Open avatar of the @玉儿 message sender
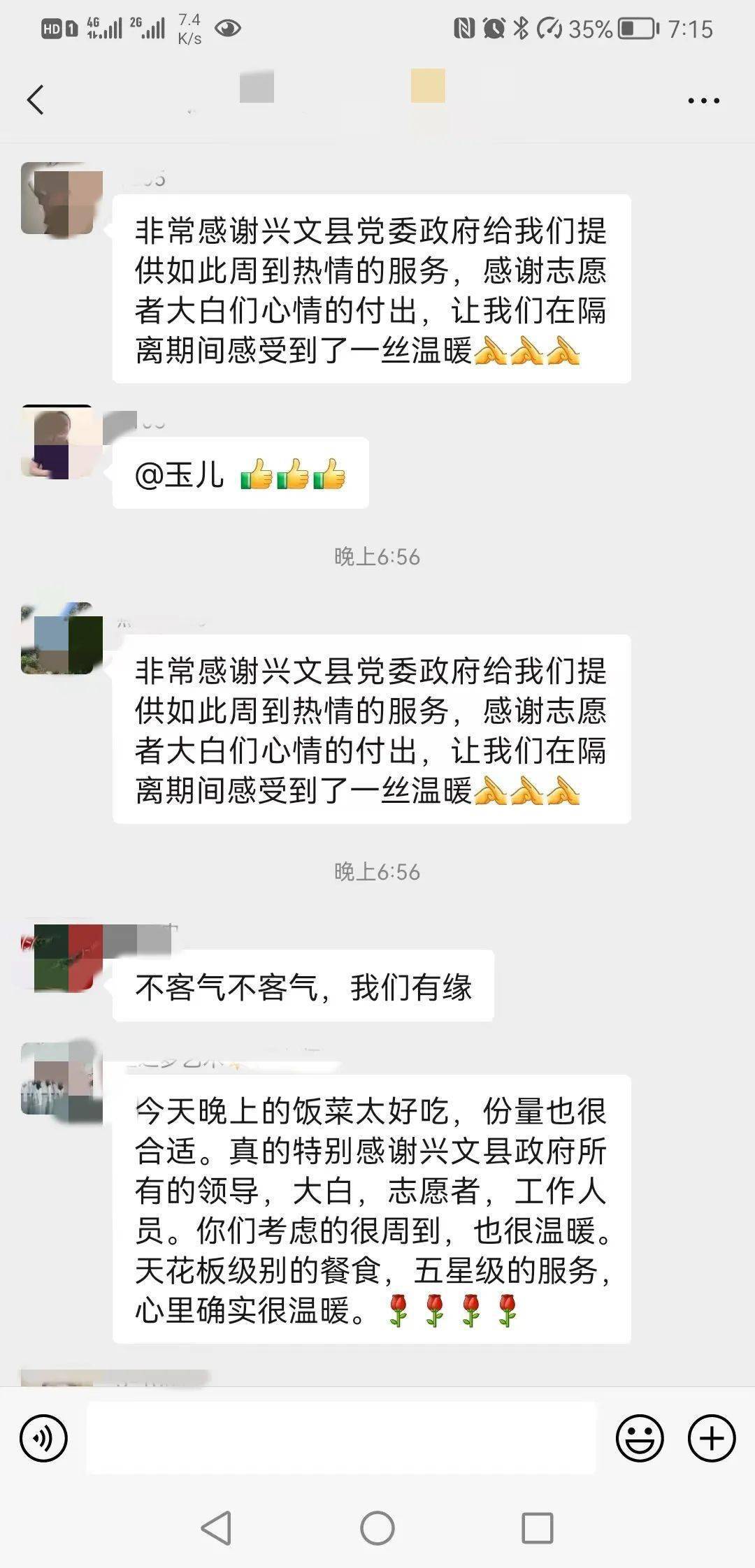755x1568 pixels. click(57, 442)
